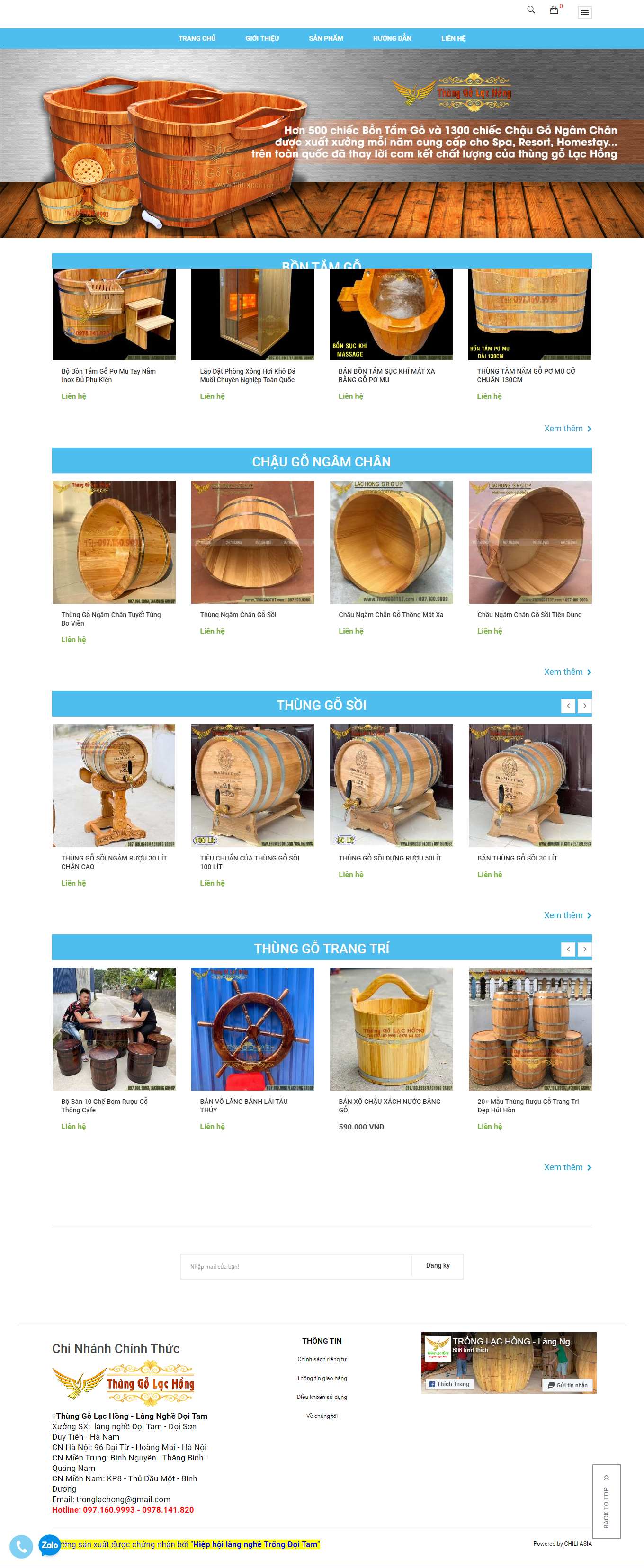Tap Xem thêm under Chậu Gỗ Ngâm Chân
The width and height of the screenshot is (644, 1568).
pyautogui.click(x=567, y=672)
